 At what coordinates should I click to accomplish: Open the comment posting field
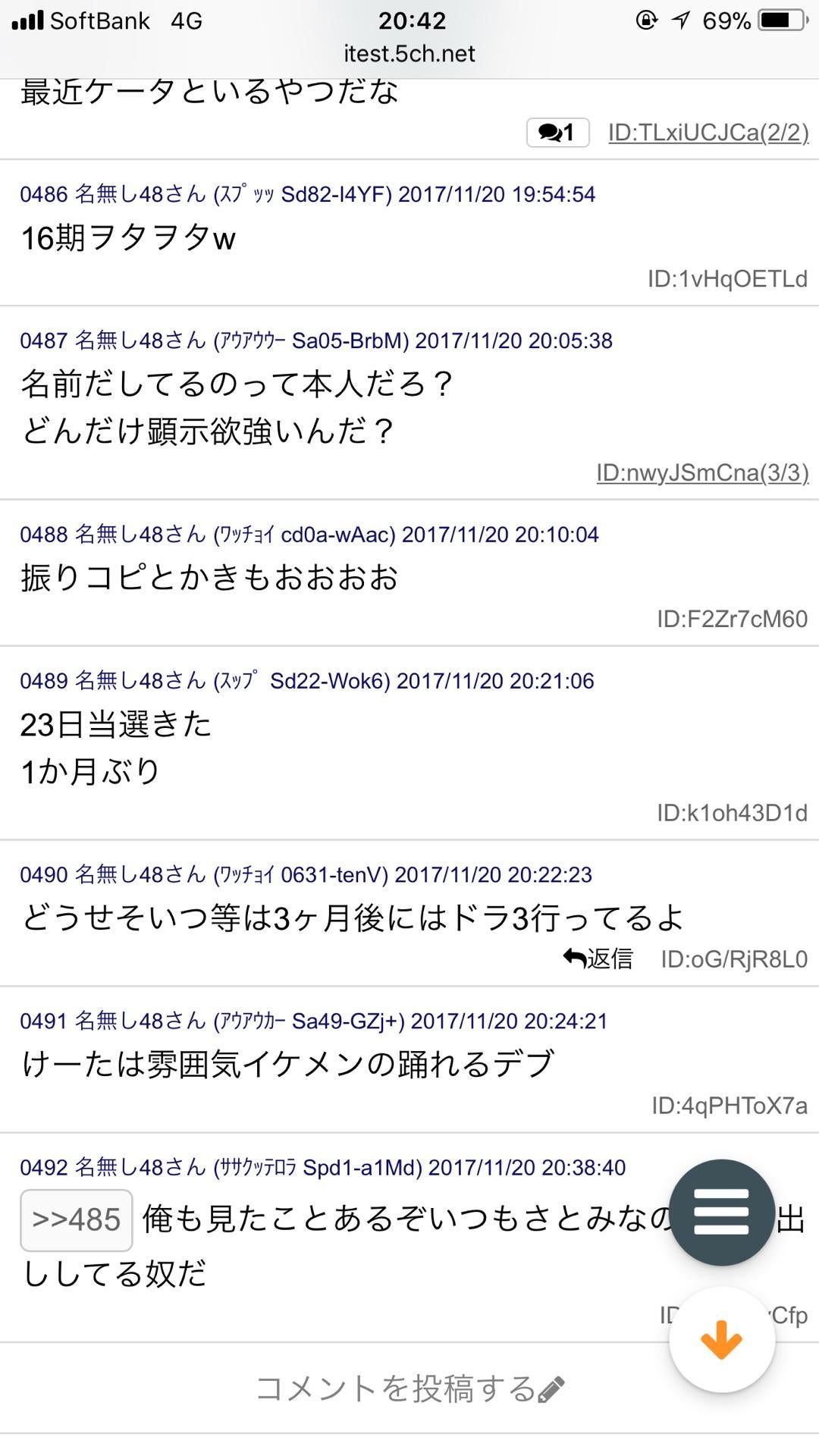tap(409, 1389)
